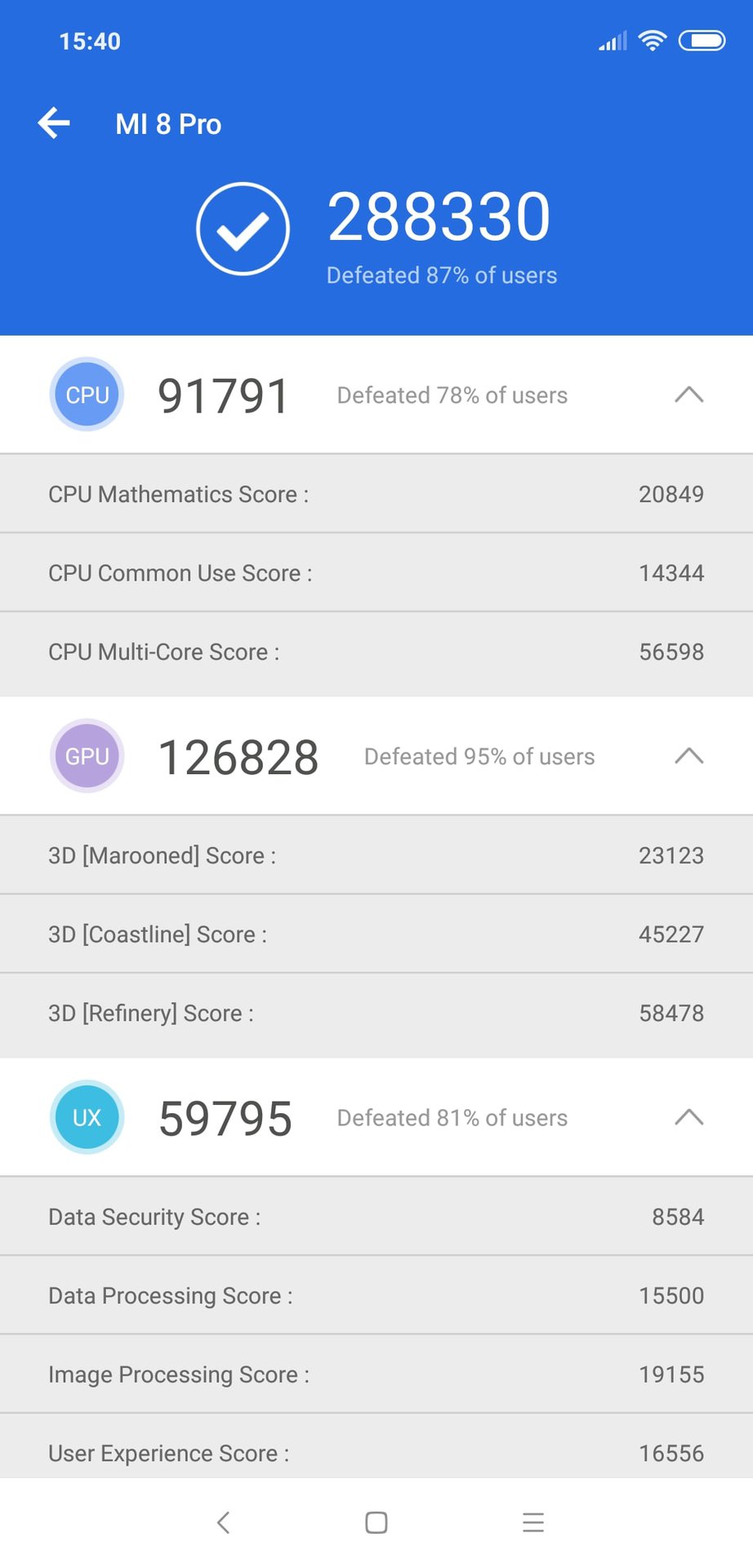
Task: Go to the home screen
Action: coord(376,1522)
